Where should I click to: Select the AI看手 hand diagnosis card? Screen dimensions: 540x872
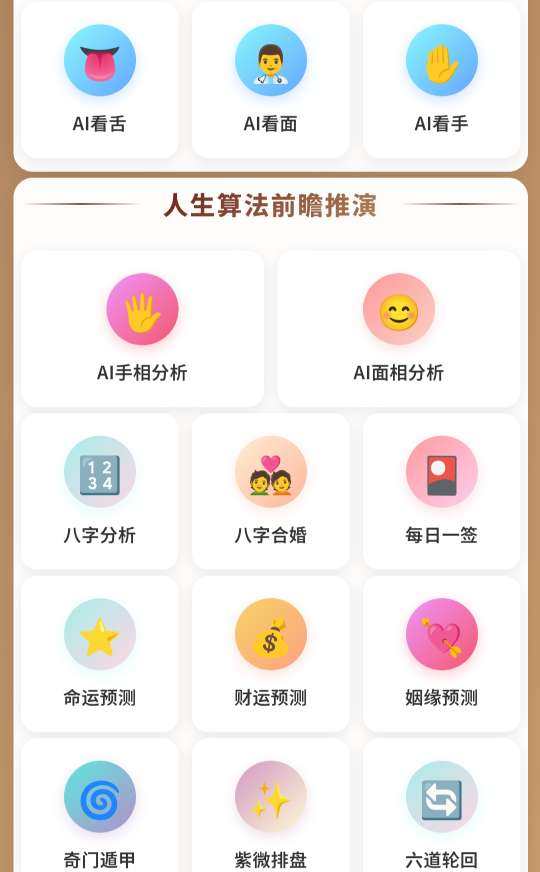(442, 81)
